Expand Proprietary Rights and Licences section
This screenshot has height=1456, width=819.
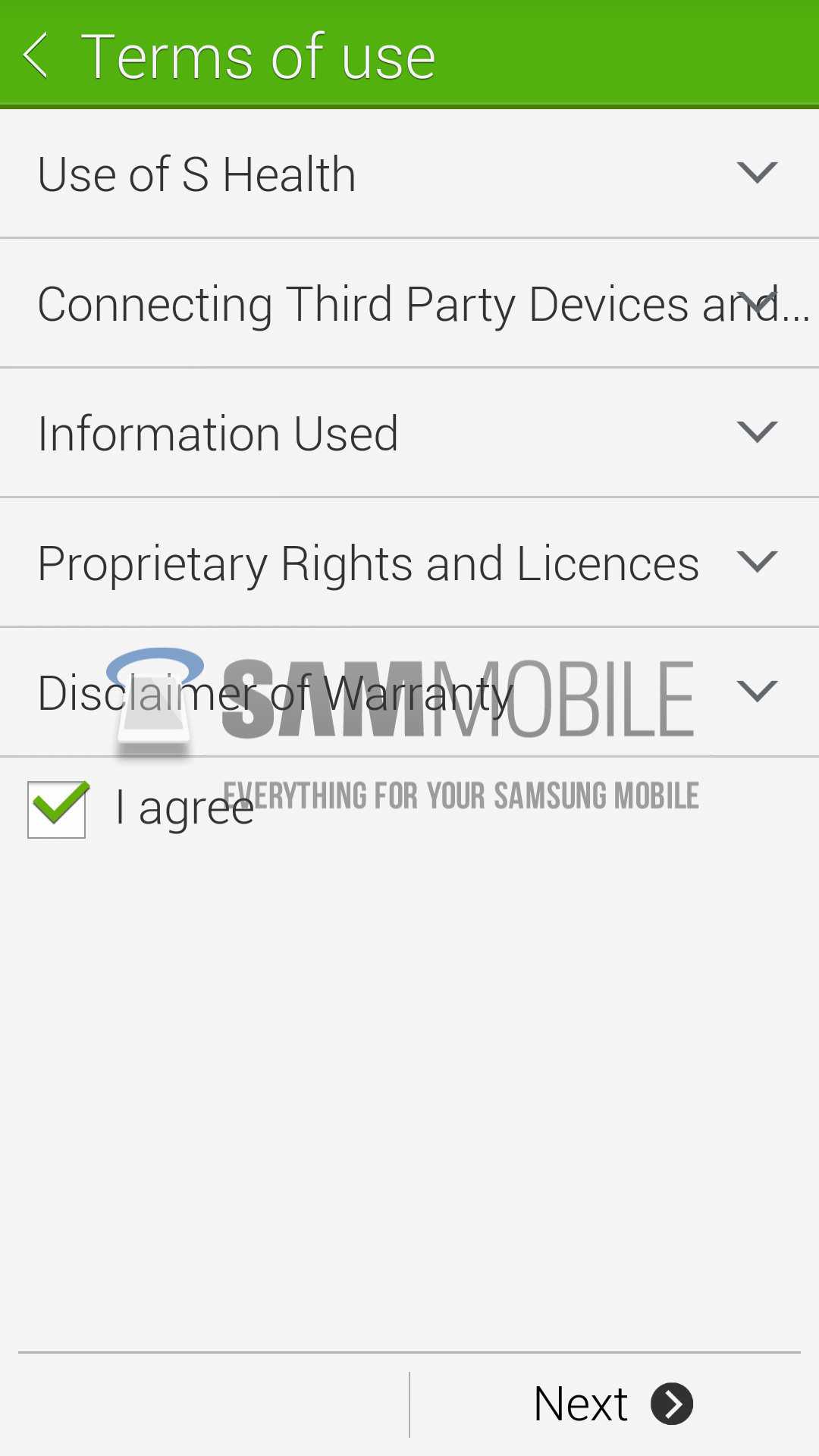[756, 562]
